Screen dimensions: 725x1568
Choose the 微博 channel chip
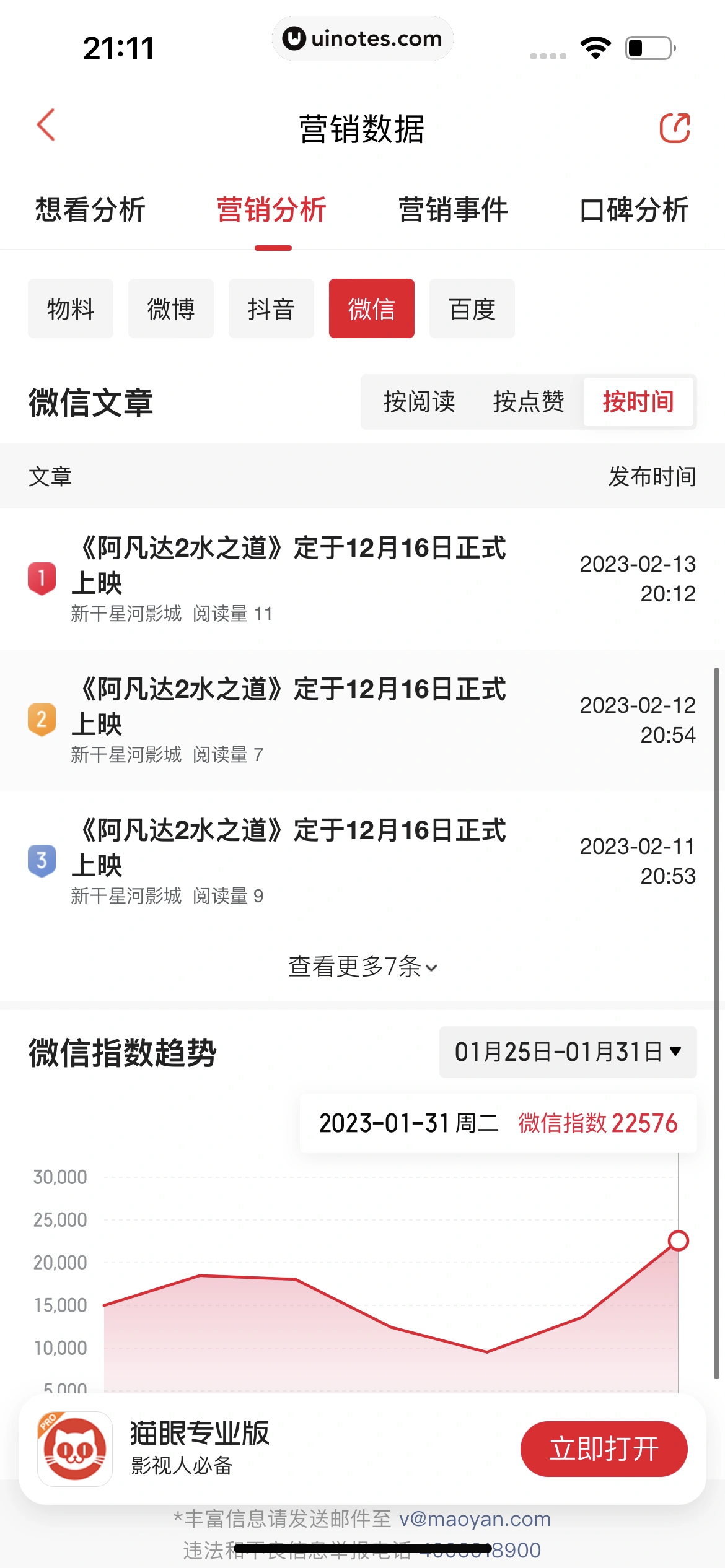(x=171, y=308)
